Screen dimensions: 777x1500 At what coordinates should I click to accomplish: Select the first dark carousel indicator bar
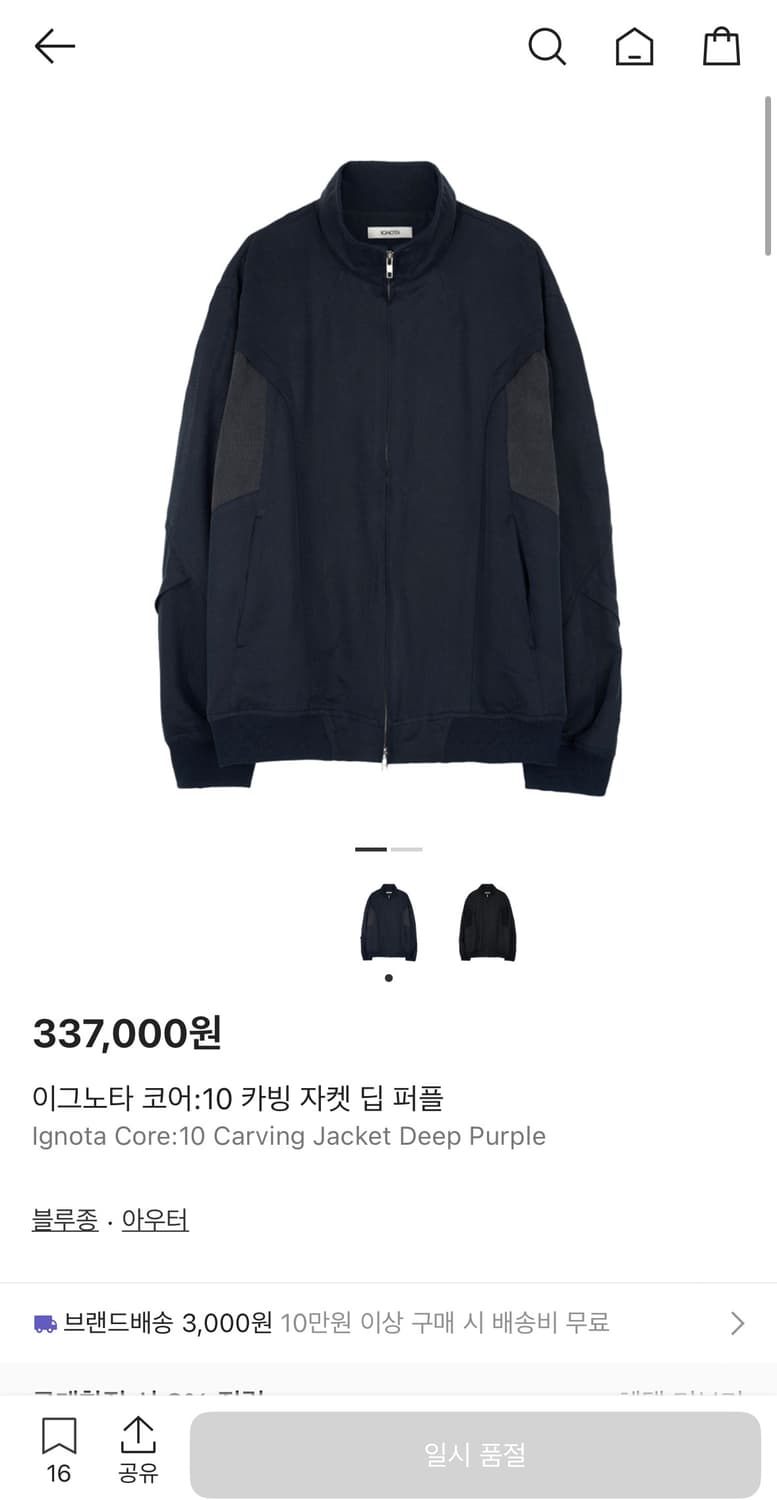point(371,848)
